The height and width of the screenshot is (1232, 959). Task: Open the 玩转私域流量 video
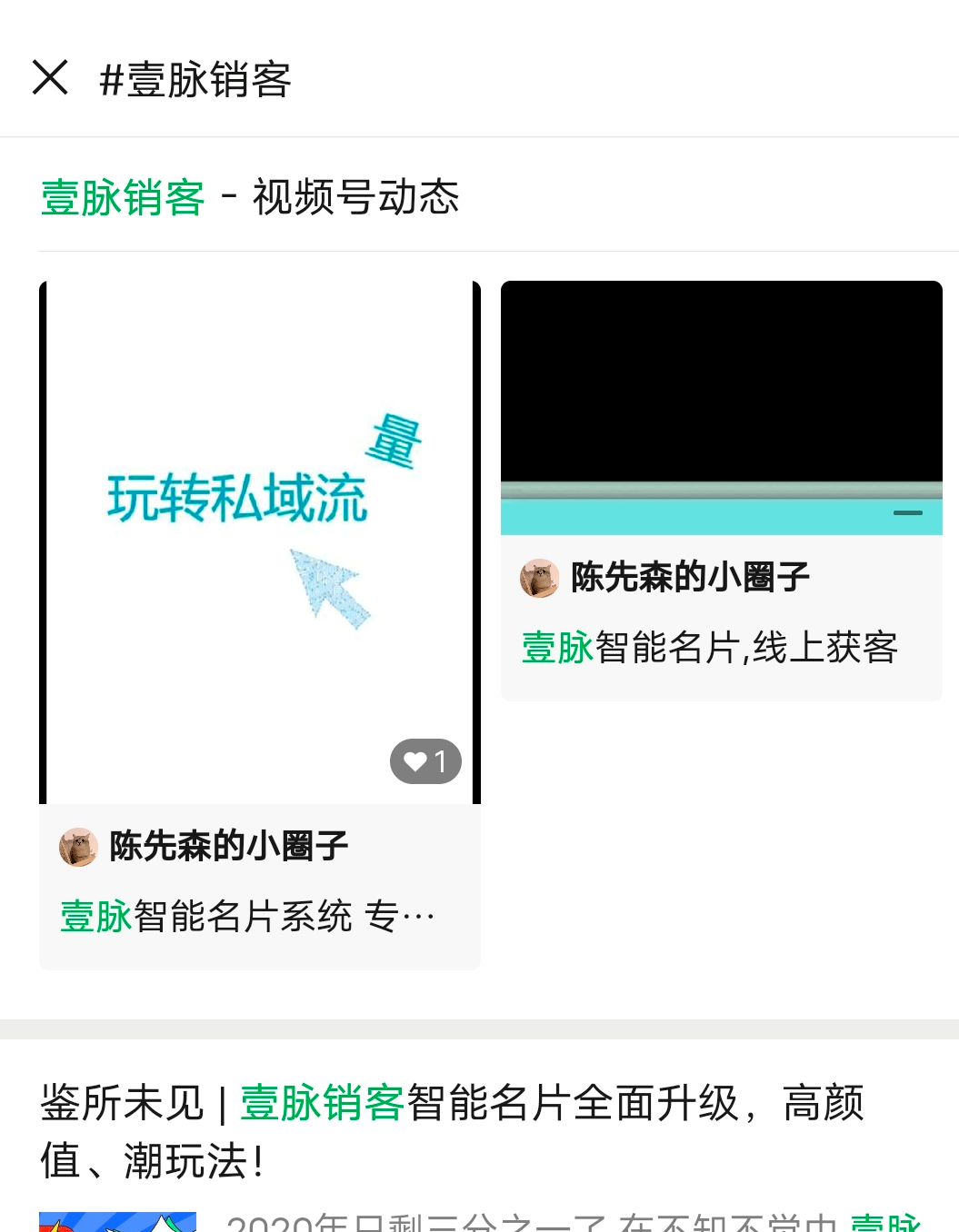[x=259, y=542]
